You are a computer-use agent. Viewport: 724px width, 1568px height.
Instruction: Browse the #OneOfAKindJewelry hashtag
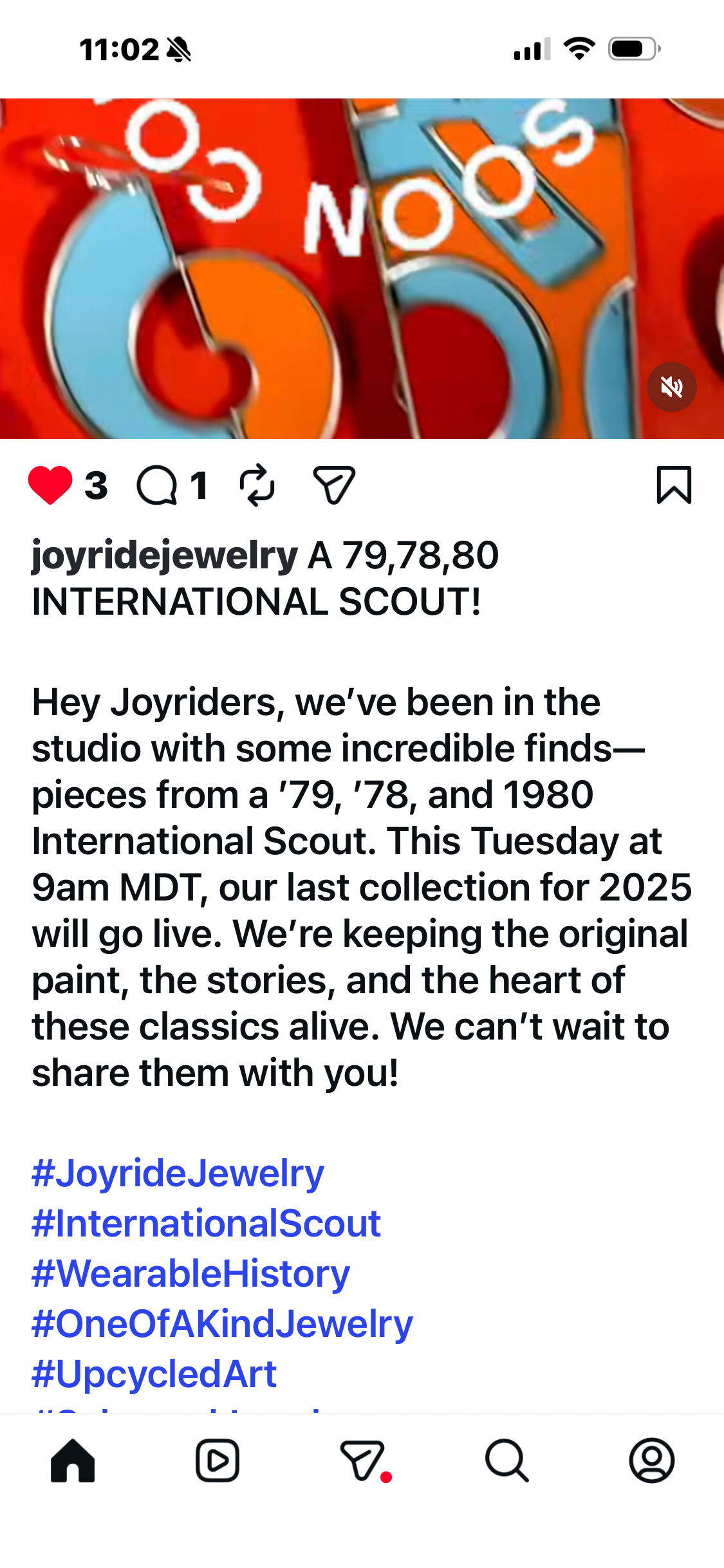223,1323
